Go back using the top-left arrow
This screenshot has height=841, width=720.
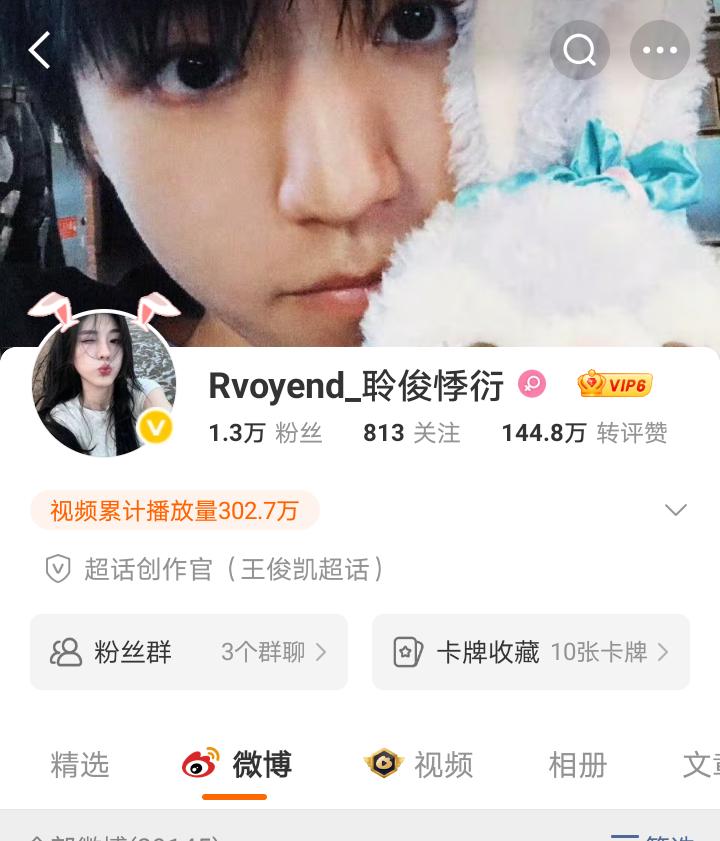pos(40,50)
